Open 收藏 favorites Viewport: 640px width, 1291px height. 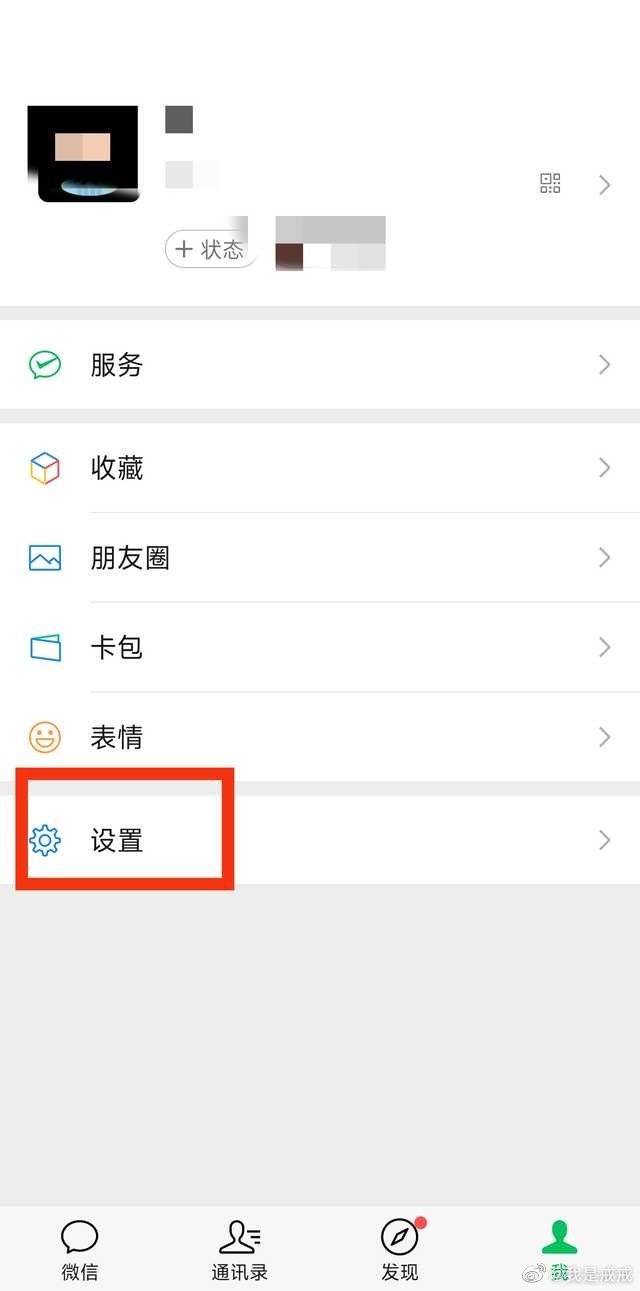pyautogui.click(x=320, y=468)
